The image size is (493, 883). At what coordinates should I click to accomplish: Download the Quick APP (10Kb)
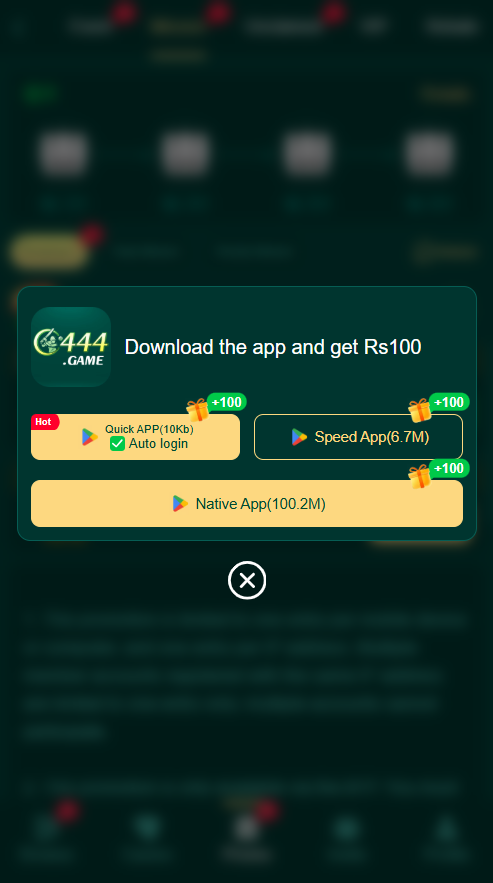point(135,437)
